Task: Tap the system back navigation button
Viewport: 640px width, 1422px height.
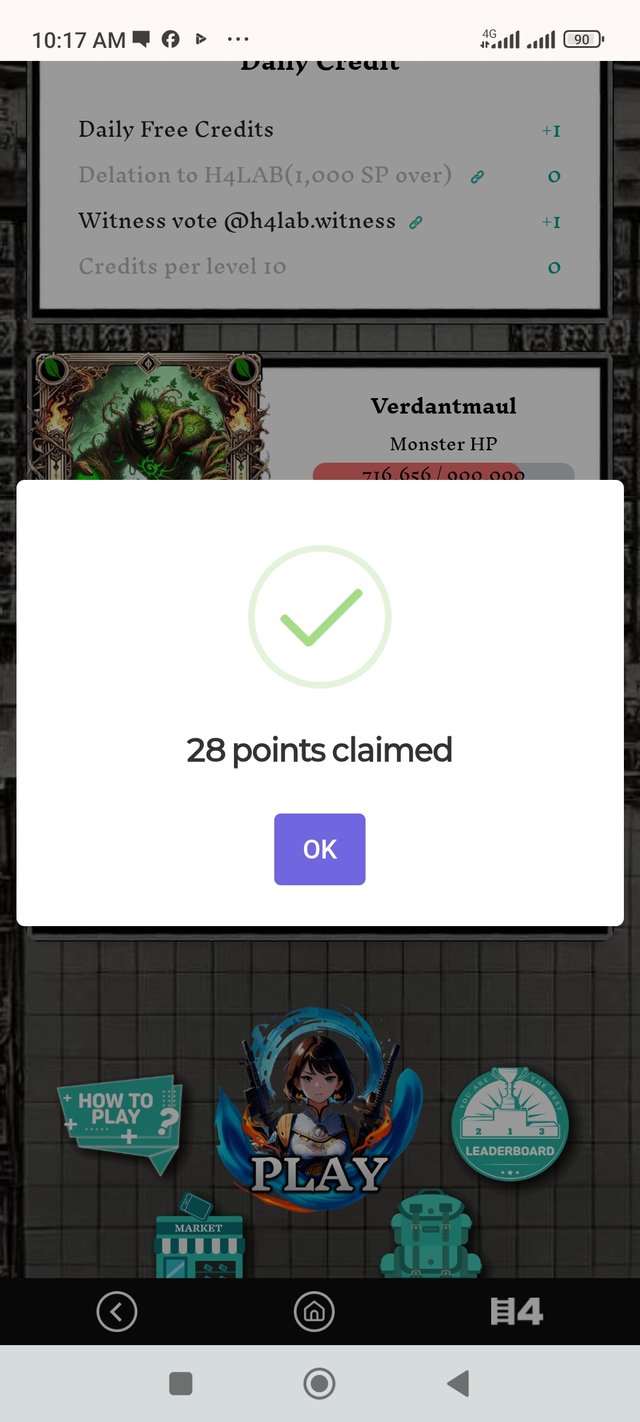Action: (458, 1383)
